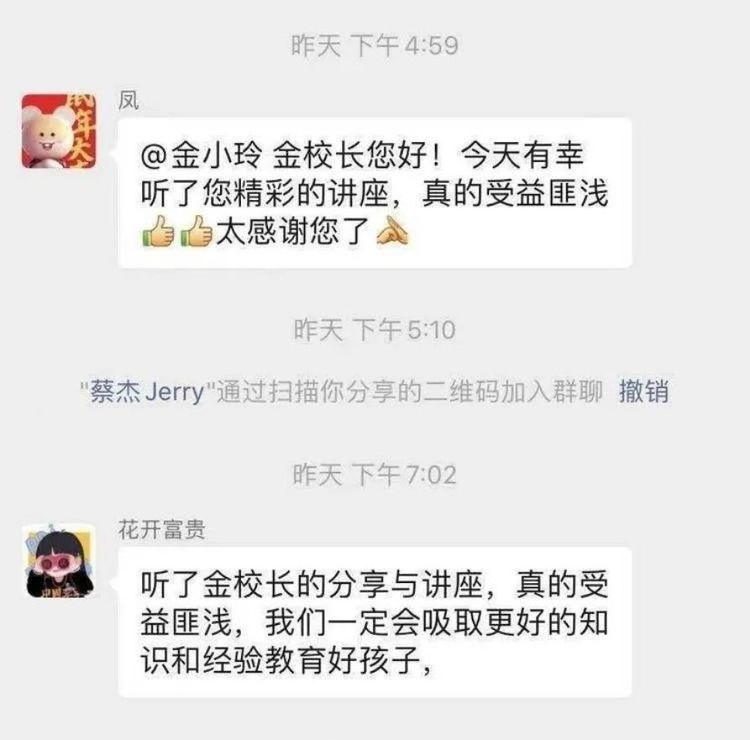Screen dimensions: 750x740
Task: Open 花开富贵's profile avatar
Action: pyautogui.click(x=58, y=561)
